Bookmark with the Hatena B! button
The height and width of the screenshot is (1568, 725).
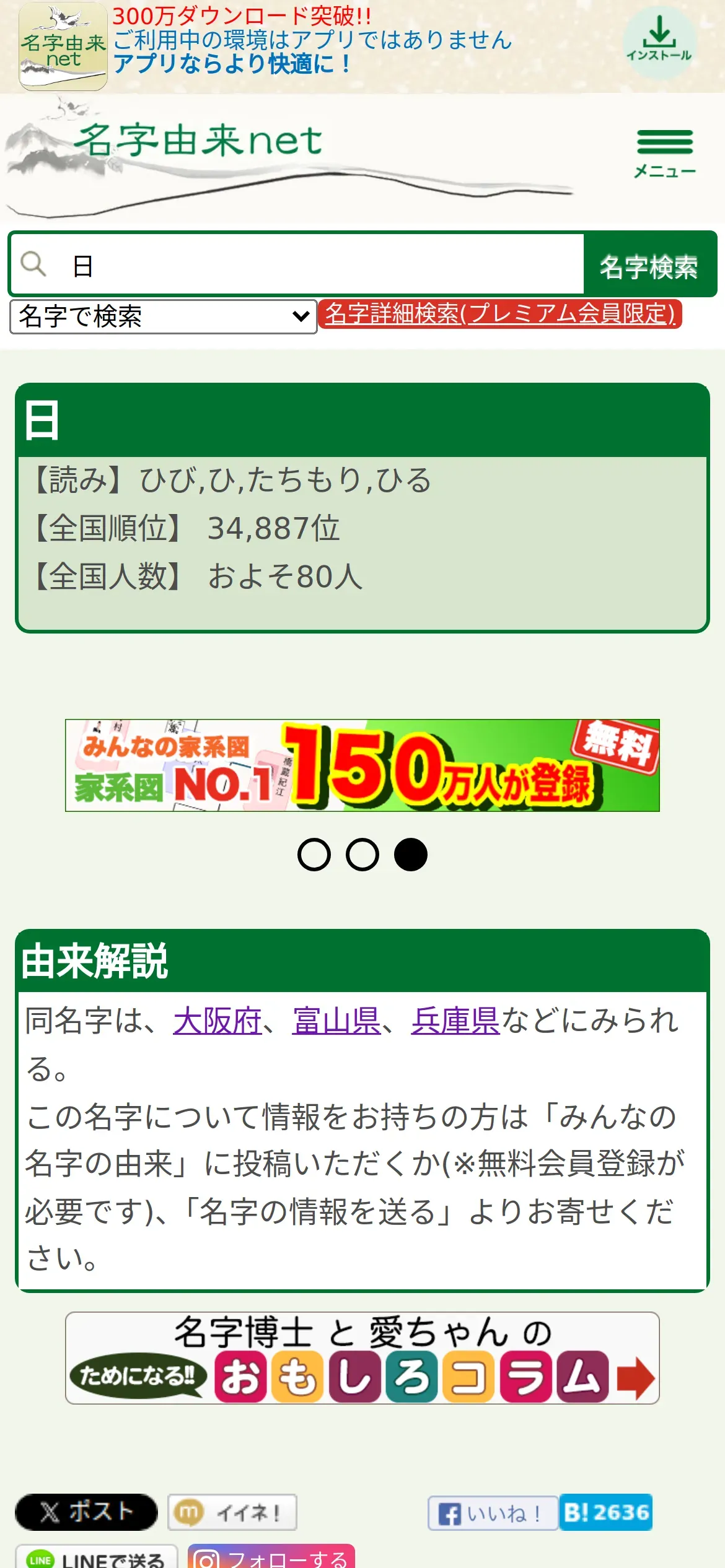[x=606, y=1512]
